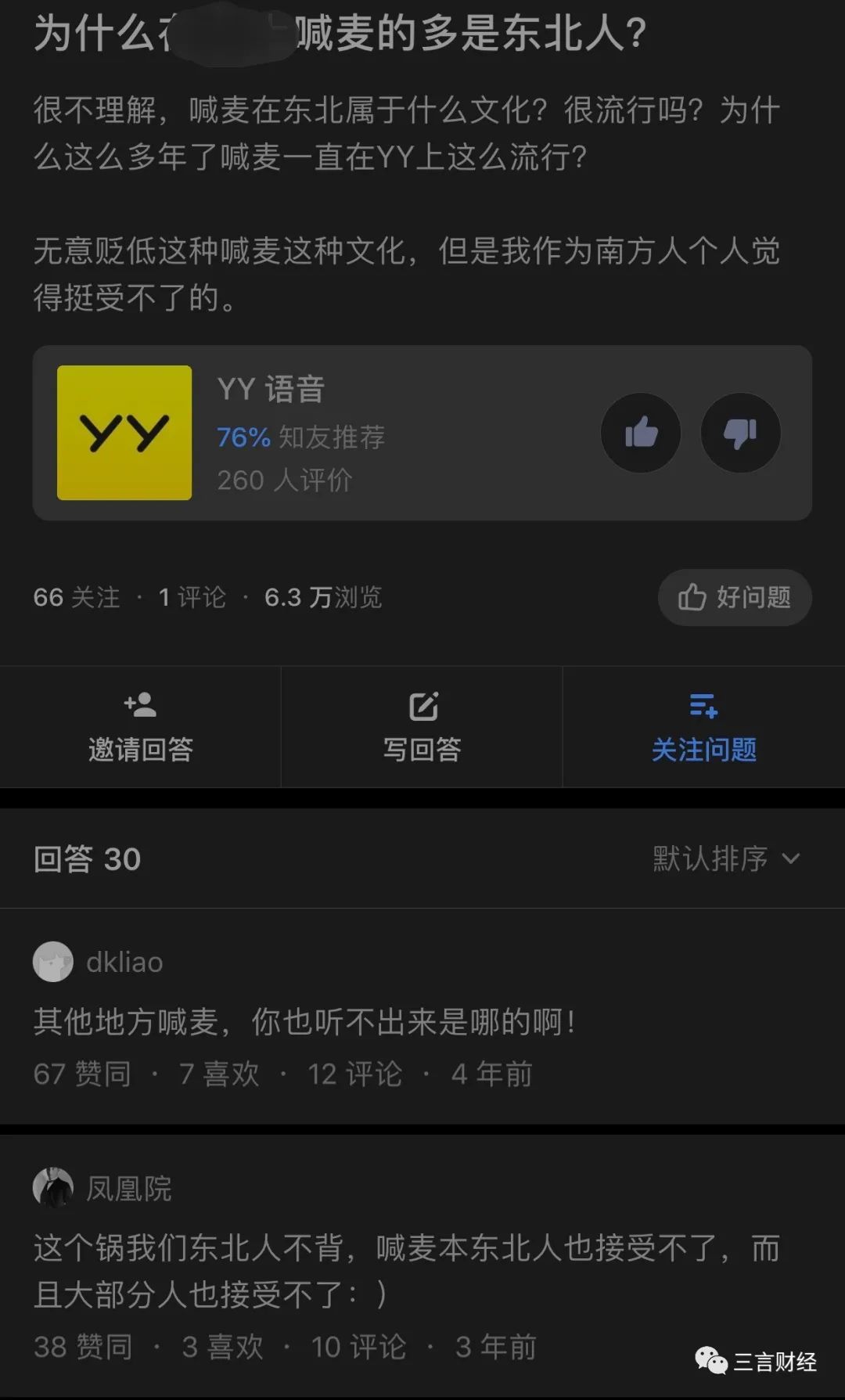Follow the question via 关注问题
The image size is (845, 1400).
point(704,727)
